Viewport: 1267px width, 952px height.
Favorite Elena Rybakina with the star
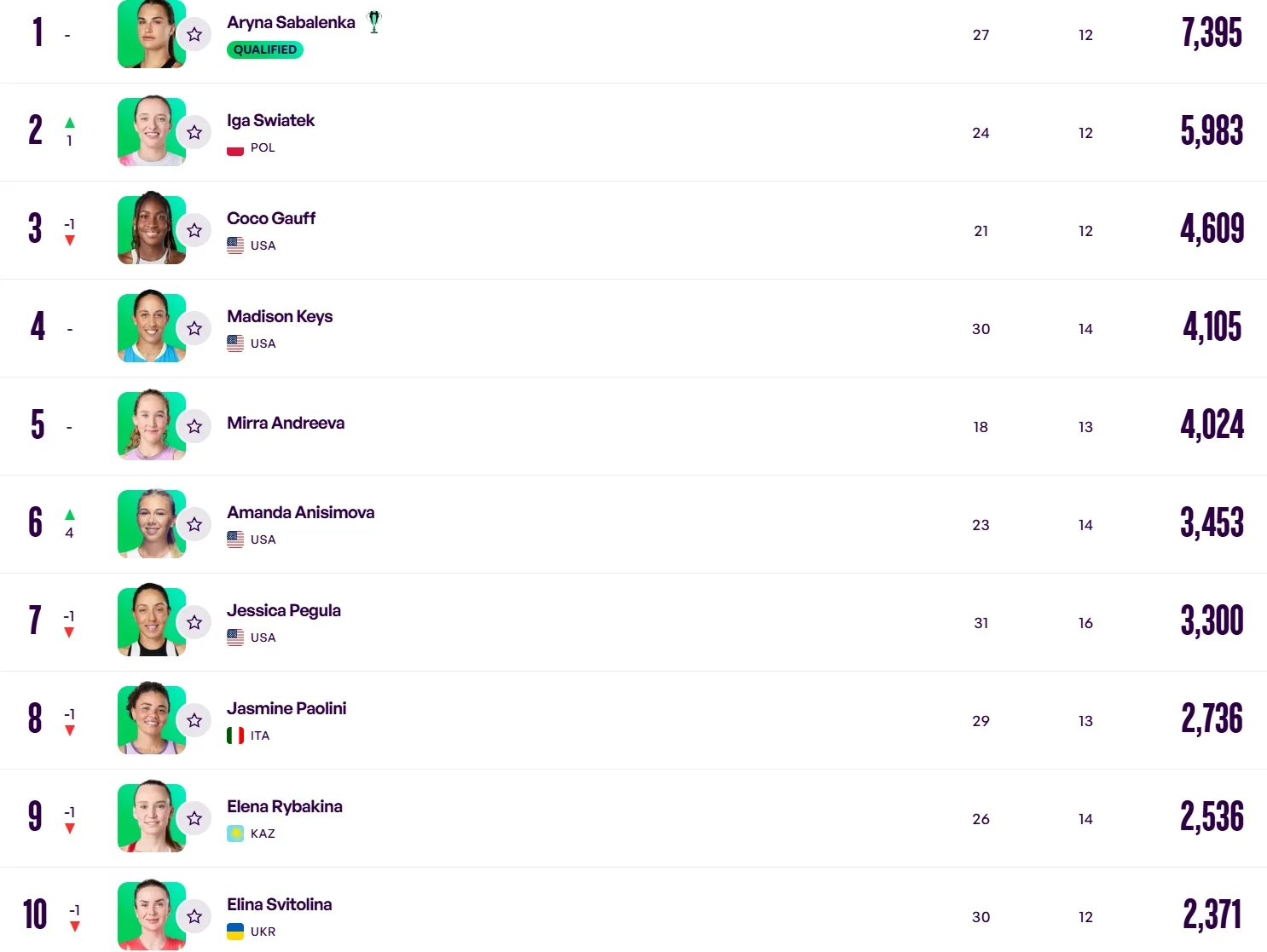(x=194, y=818)
